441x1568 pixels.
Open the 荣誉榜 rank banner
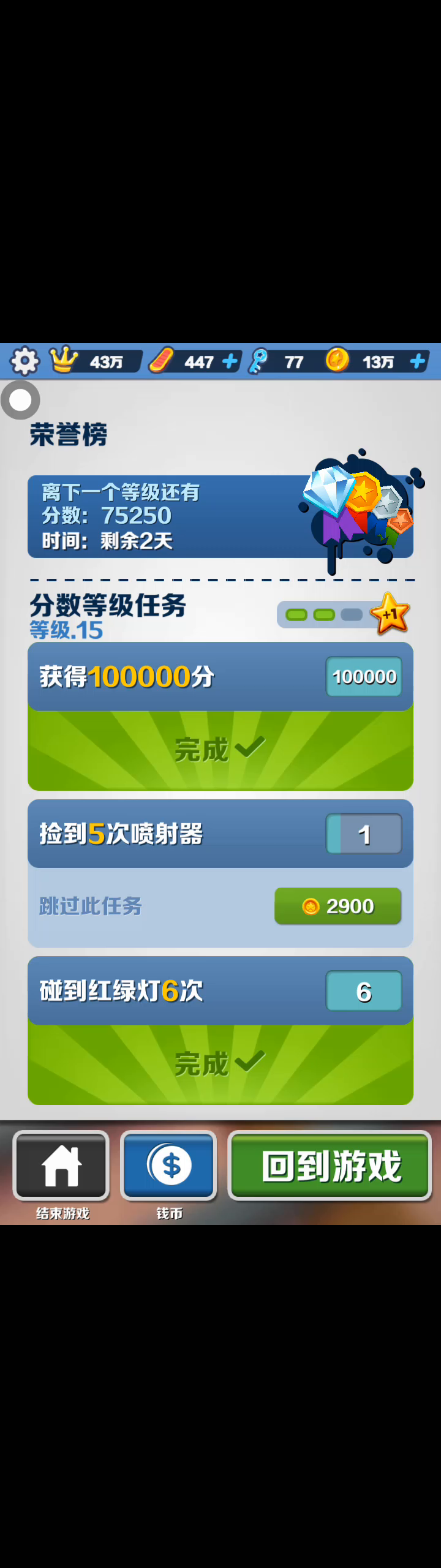click(221, 516)
